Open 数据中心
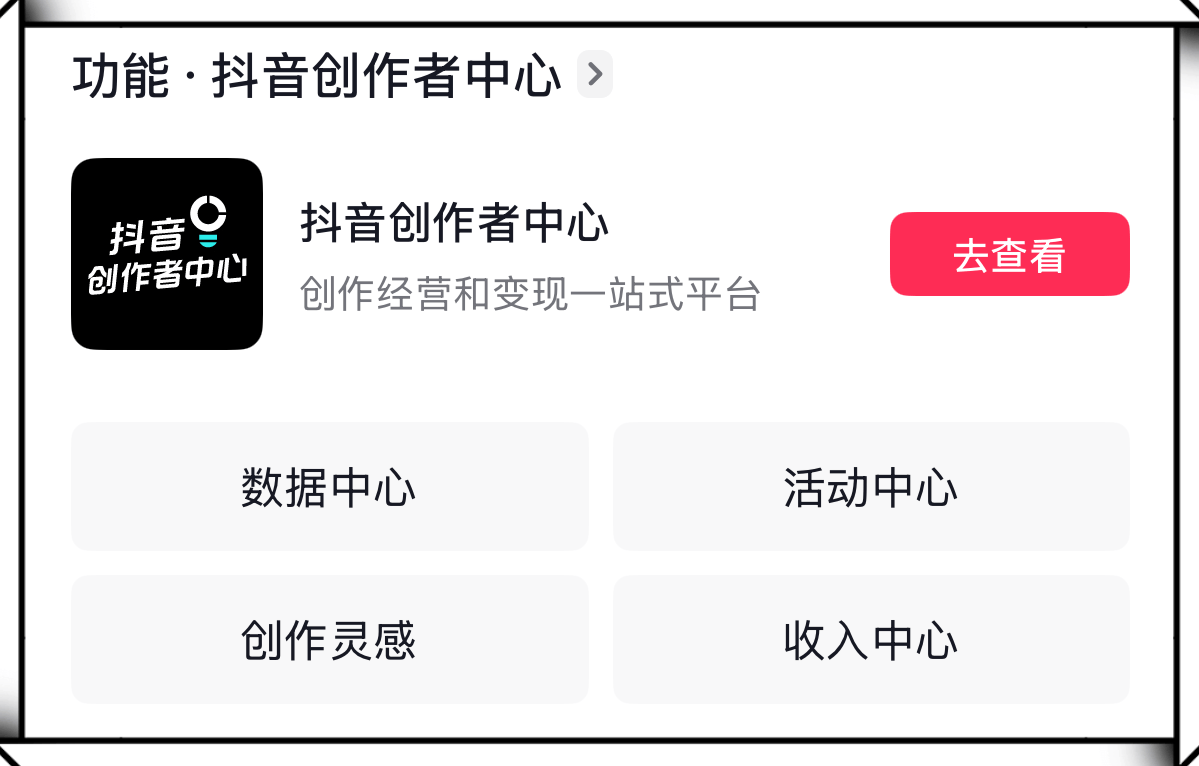 pos(329,487)
